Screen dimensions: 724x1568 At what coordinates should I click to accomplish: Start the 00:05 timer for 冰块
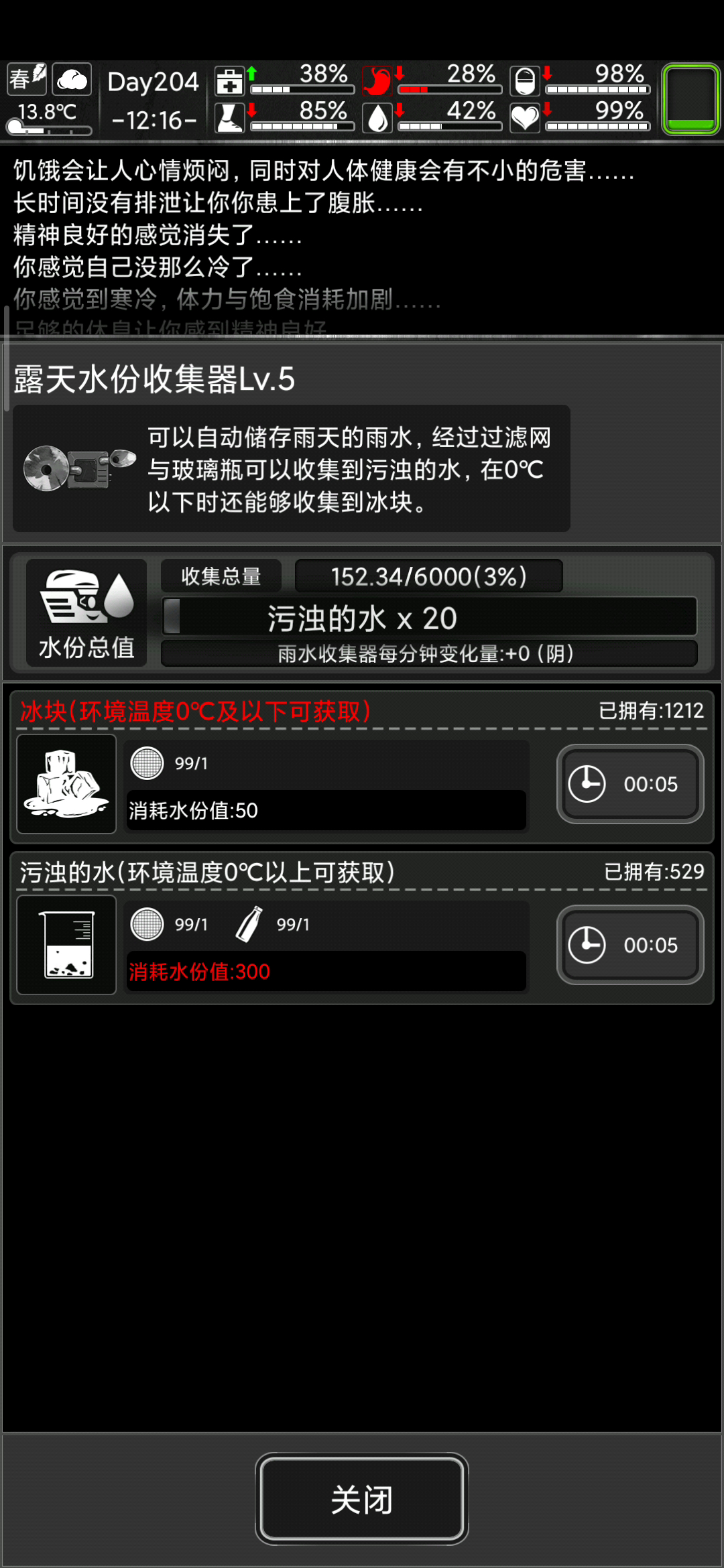coord(629,783)
